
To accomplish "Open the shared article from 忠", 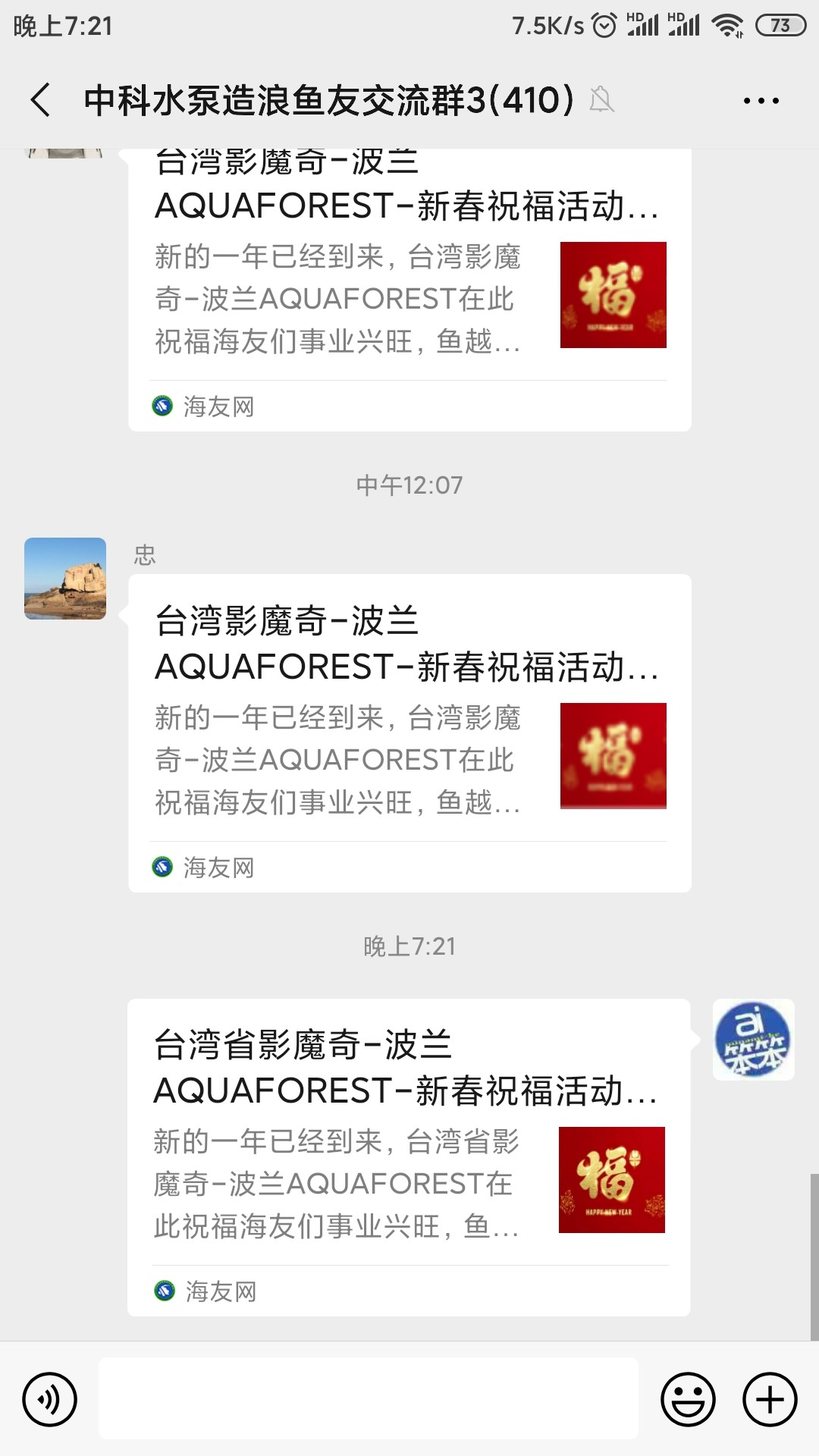I will click(409, 732).
